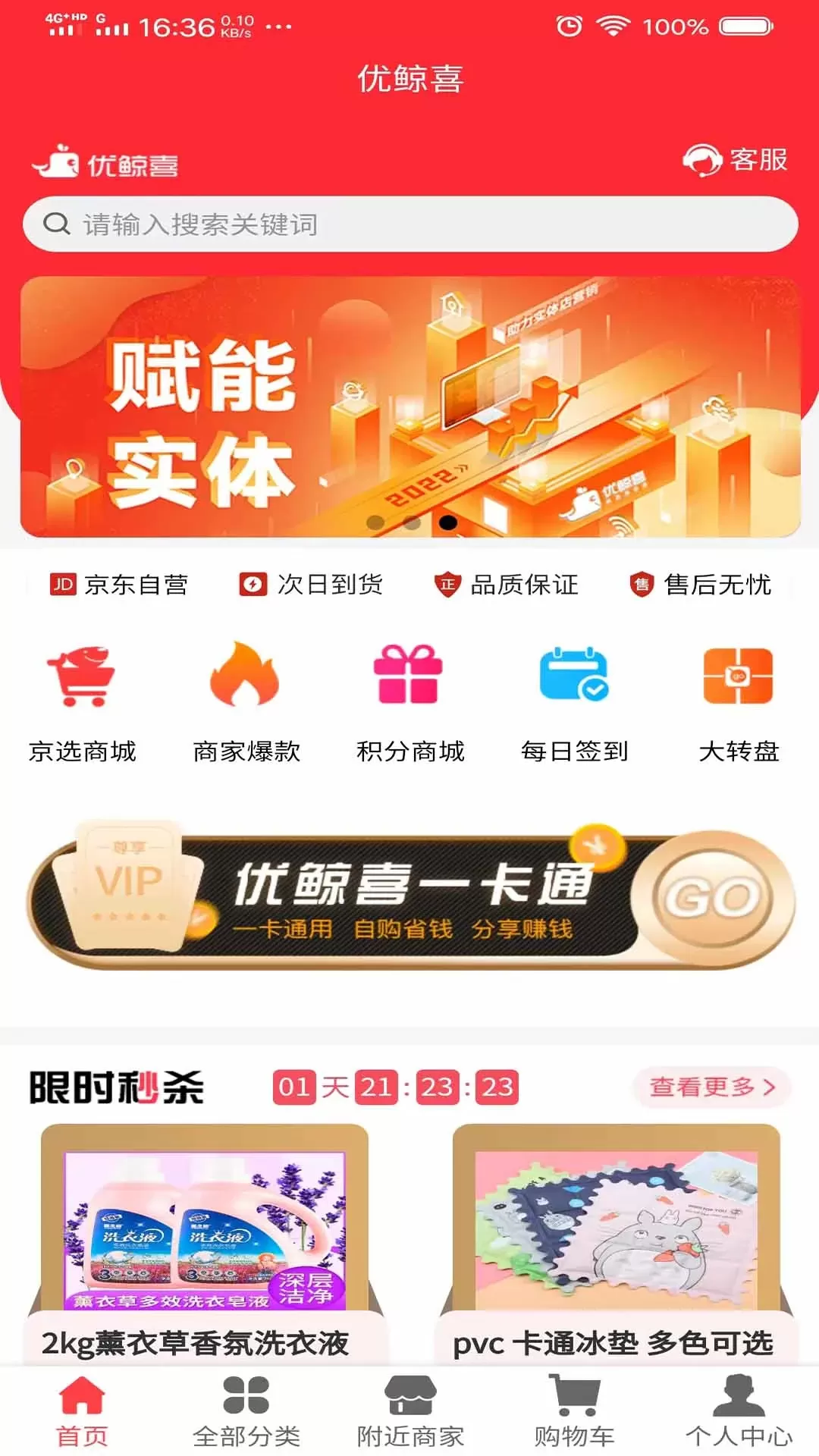Switch to the 购物车 tab
Image resolution: width=819 pixels, height=1456 pixels.
click(574, 1410)
